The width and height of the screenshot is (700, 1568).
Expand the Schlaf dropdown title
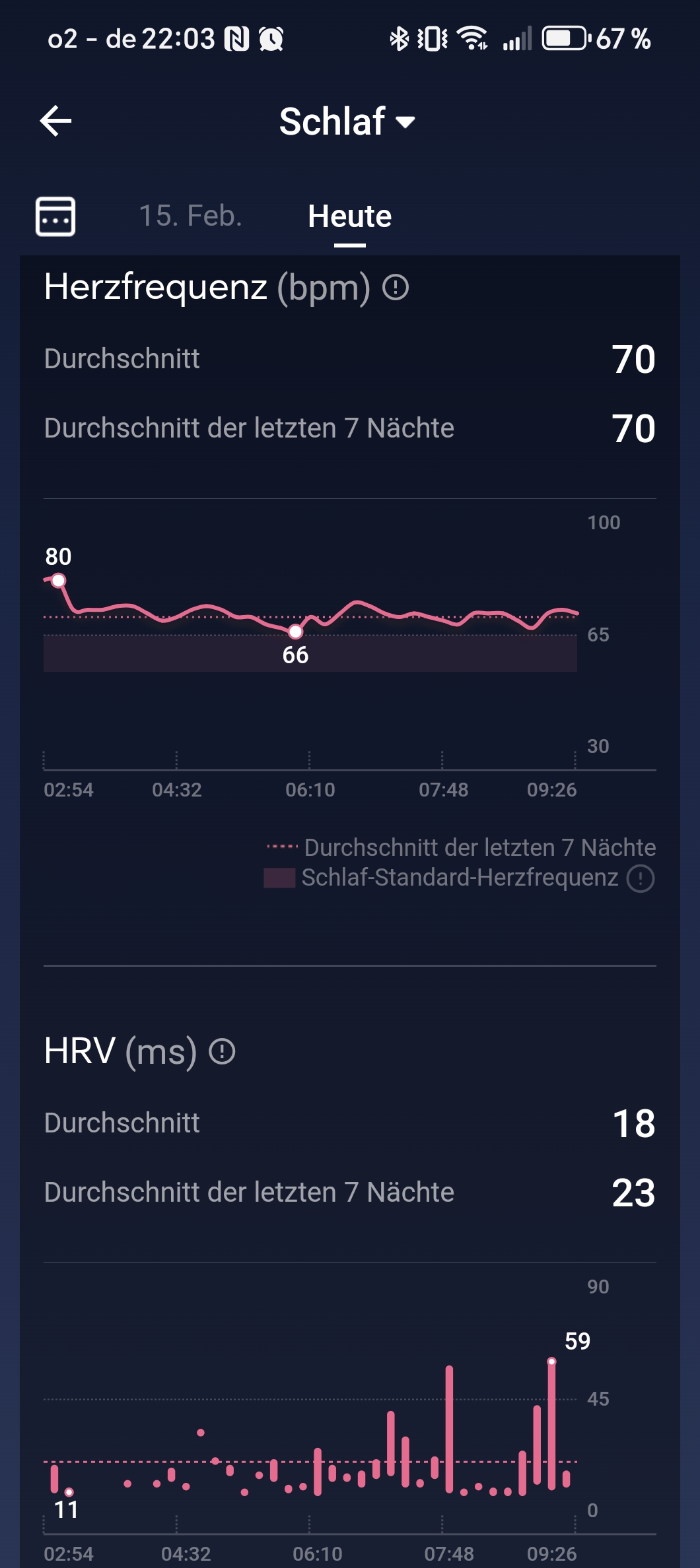point(347,122)
